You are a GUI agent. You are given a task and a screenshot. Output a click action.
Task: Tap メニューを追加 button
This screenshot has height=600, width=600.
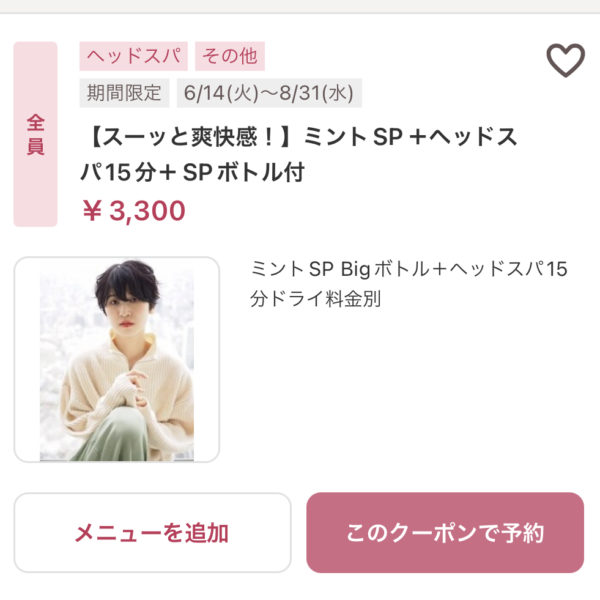152,532
